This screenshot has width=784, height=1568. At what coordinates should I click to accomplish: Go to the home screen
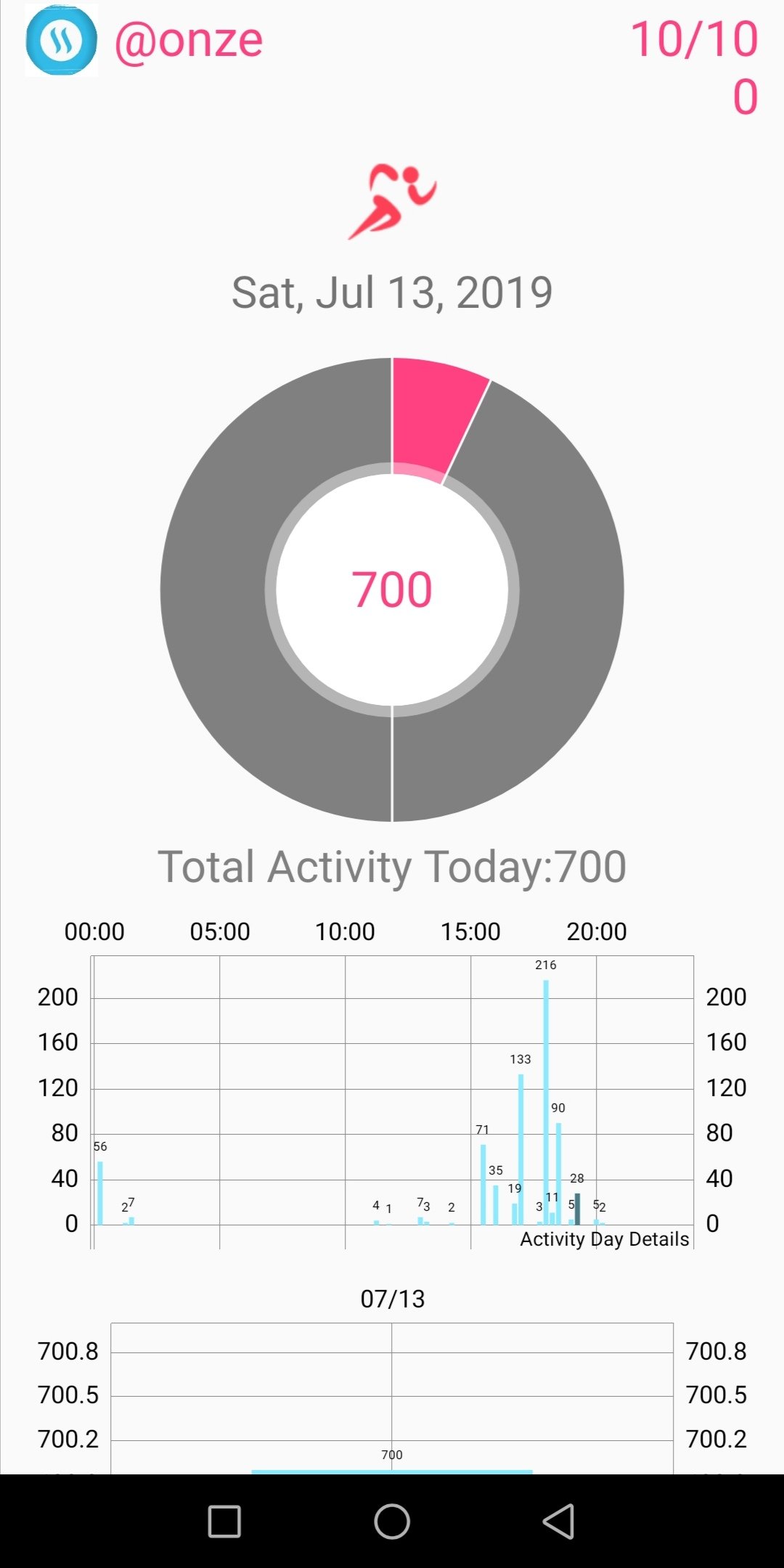click(392, 1521)
